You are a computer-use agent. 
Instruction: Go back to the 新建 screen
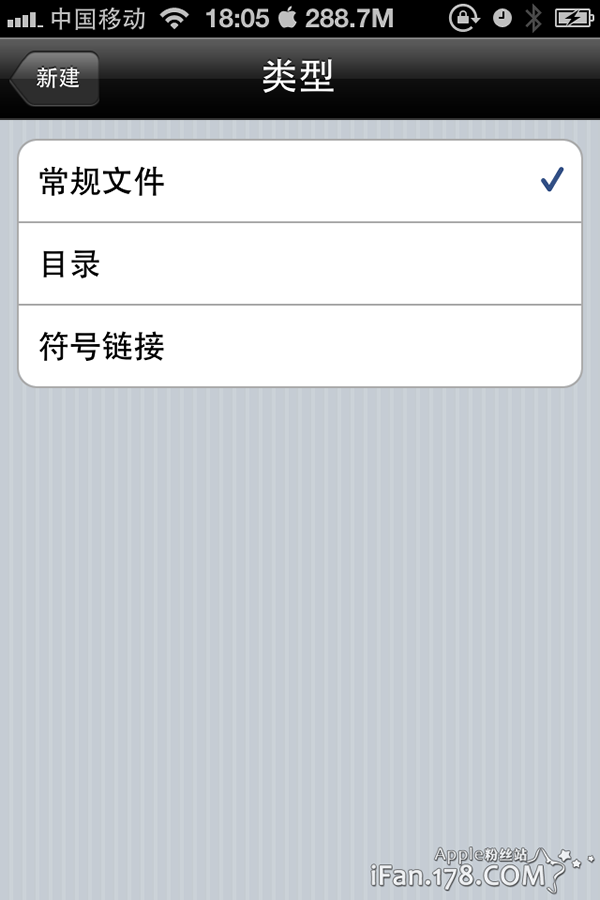[x=56, y=78]
